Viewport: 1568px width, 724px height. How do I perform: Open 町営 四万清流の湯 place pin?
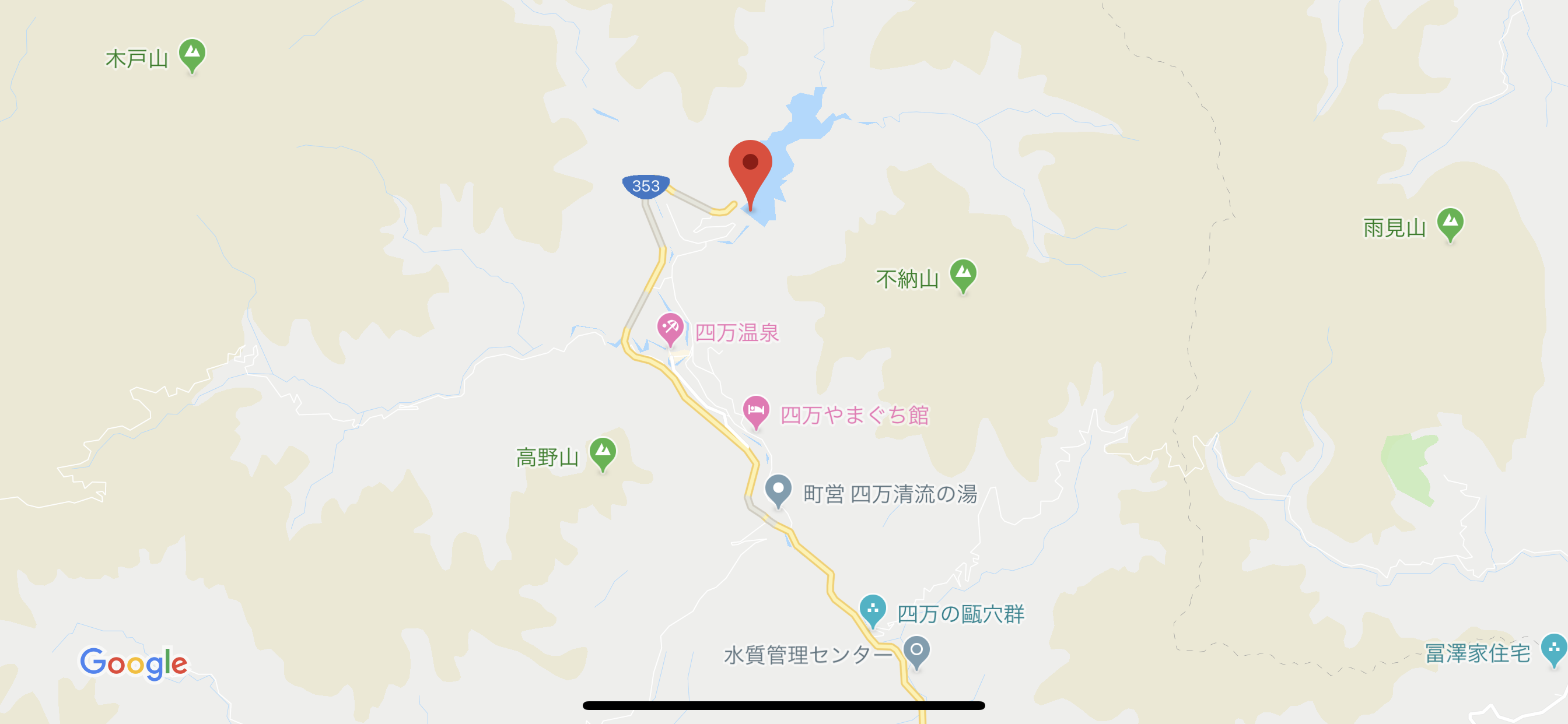[778, 490]
